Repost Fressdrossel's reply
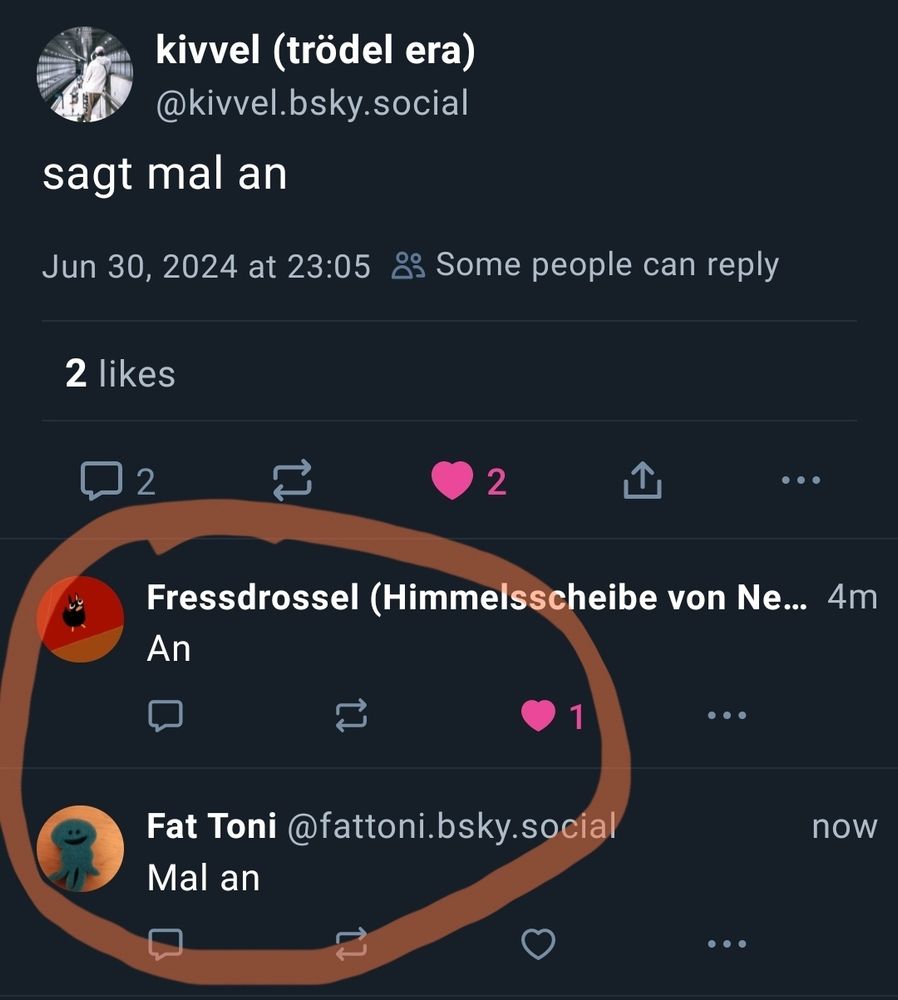The width and height of the screenshot is (898, 1000). pos(349,714)
